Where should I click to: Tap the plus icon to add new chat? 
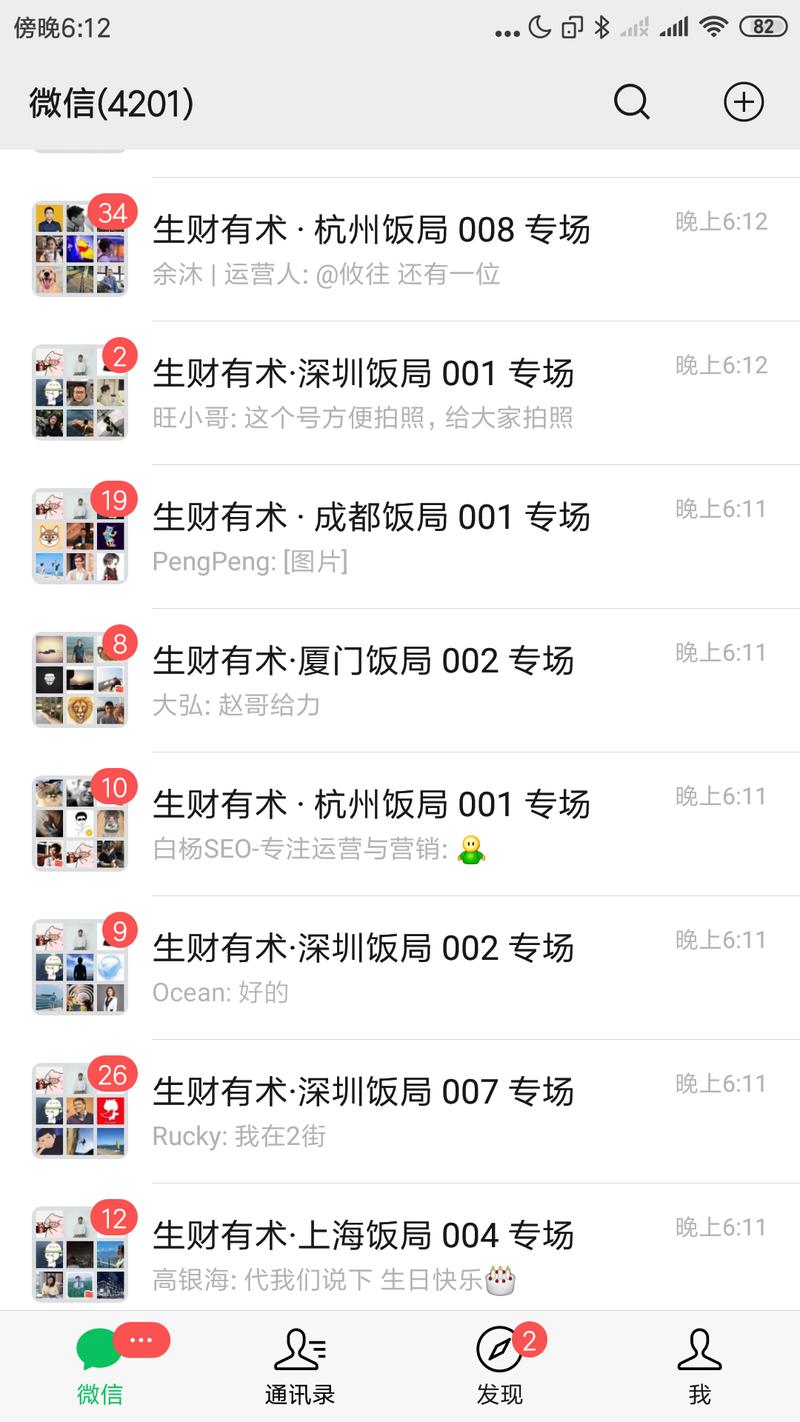coord(744,101)
